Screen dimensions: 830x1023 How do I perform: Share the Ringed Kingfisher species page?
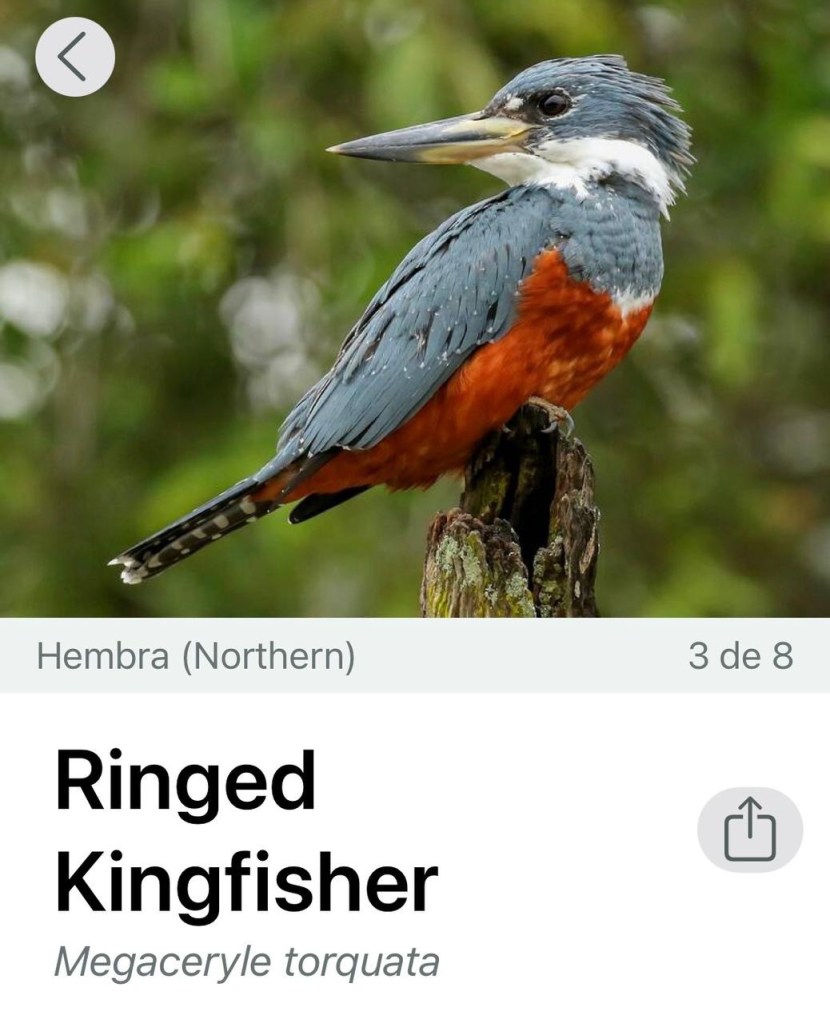pyautogui.click(x=750, y=829)
